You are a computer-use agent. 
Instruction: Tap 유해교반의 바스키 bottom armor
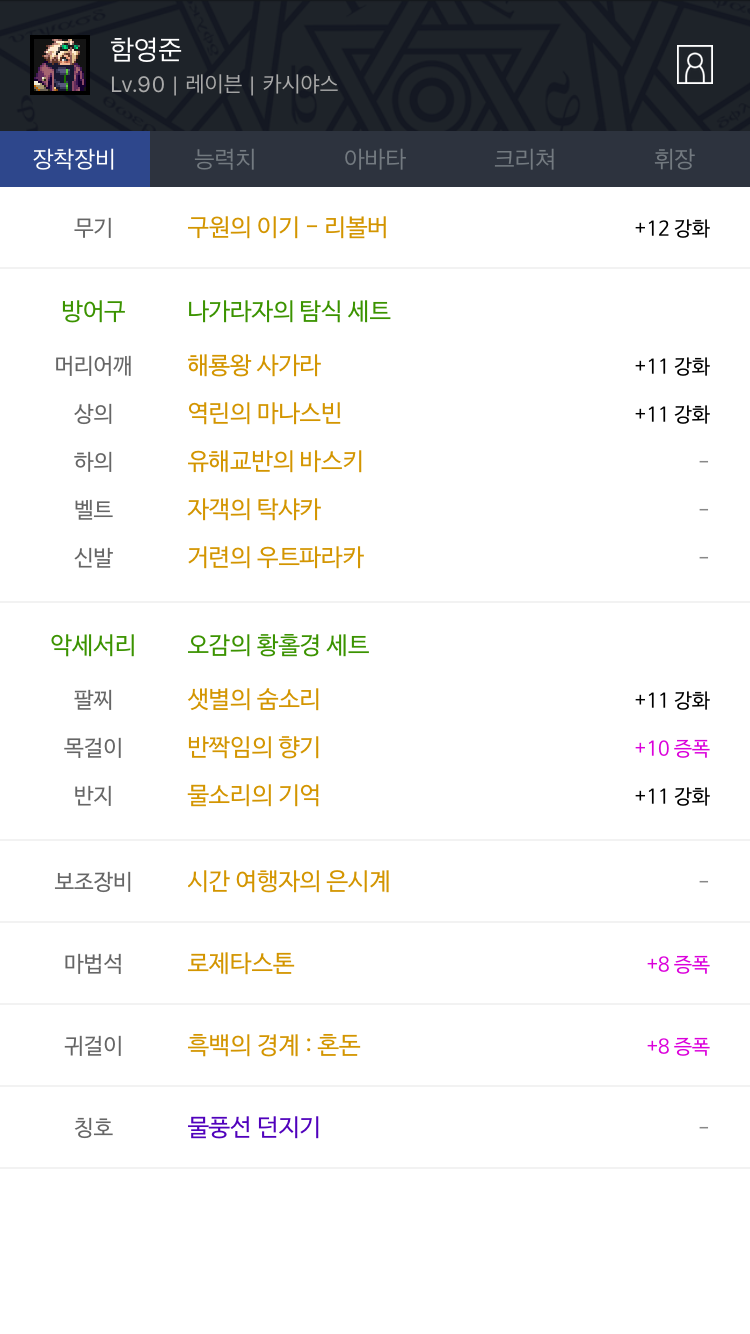click(275, 461)
